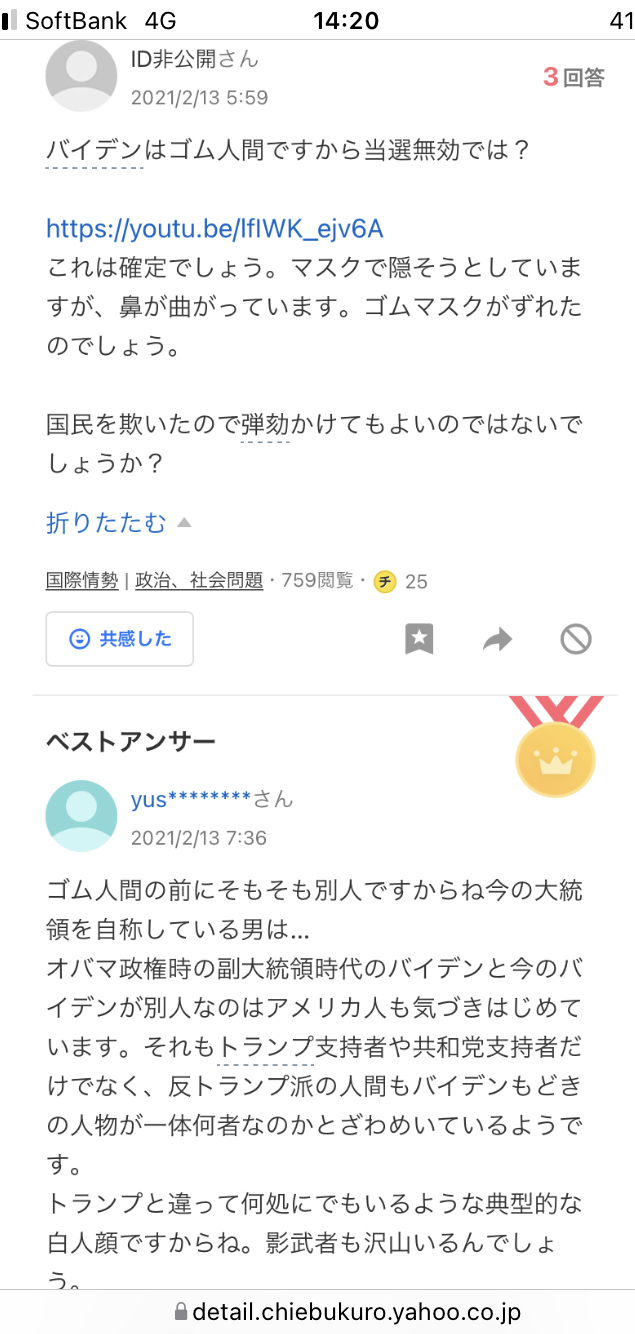
Task: Share this question
Action: pos(497,639)
